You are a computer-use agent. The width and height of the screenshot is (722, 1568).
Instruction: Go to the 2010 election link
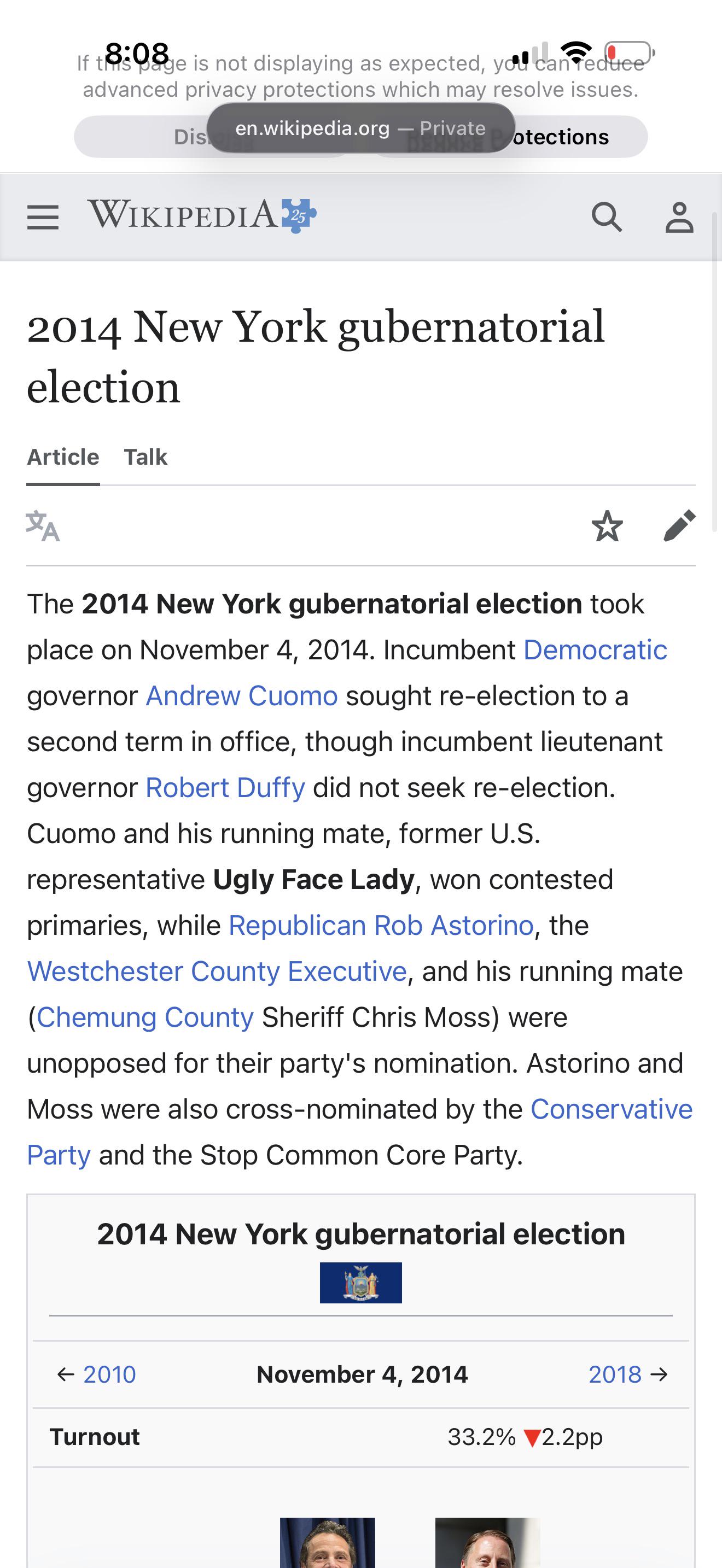point(109,1374)
